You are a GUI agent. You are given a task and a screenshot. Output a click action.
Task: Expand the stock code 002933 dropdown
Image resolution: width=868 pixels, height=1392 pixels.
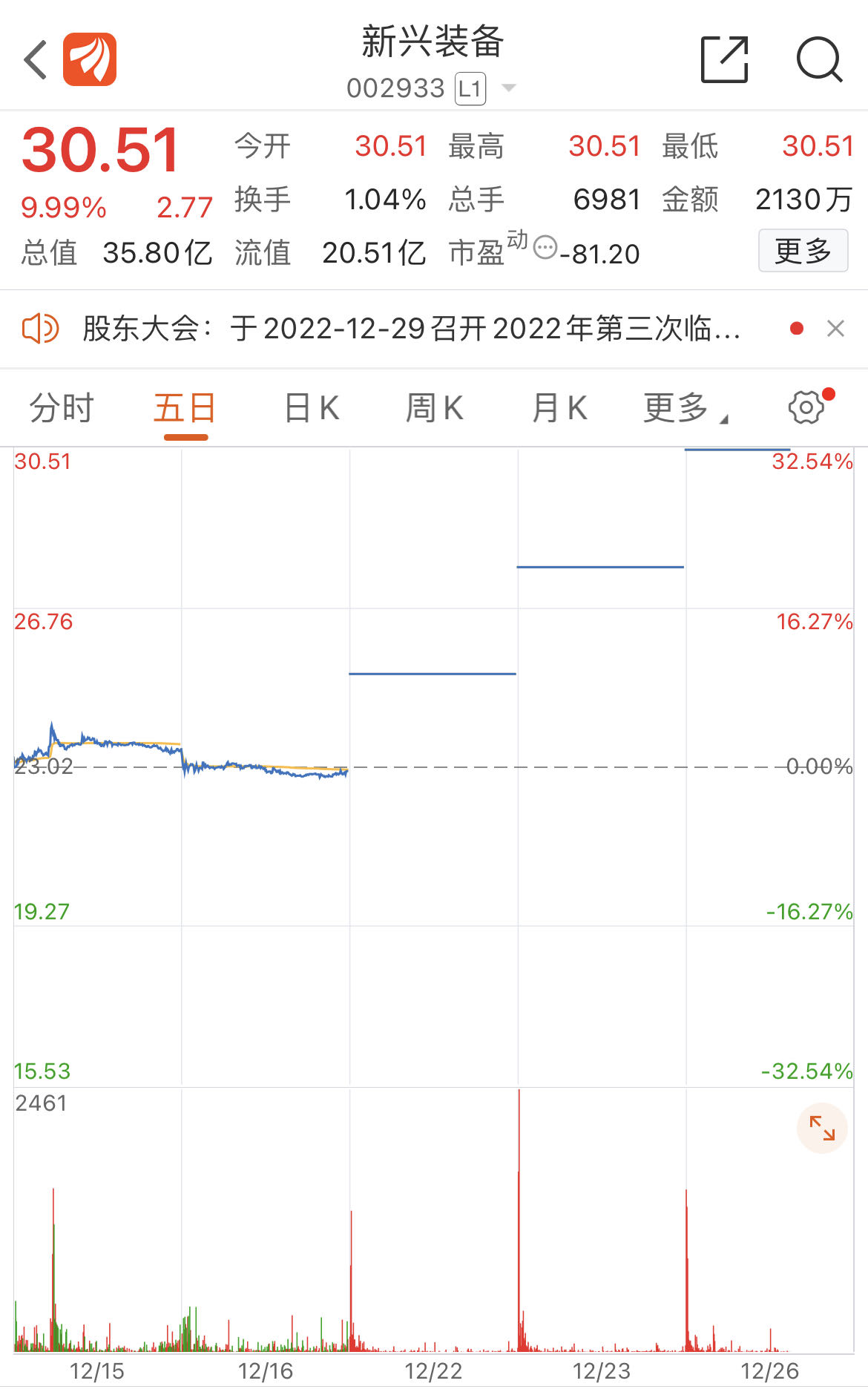coord(508,88)
